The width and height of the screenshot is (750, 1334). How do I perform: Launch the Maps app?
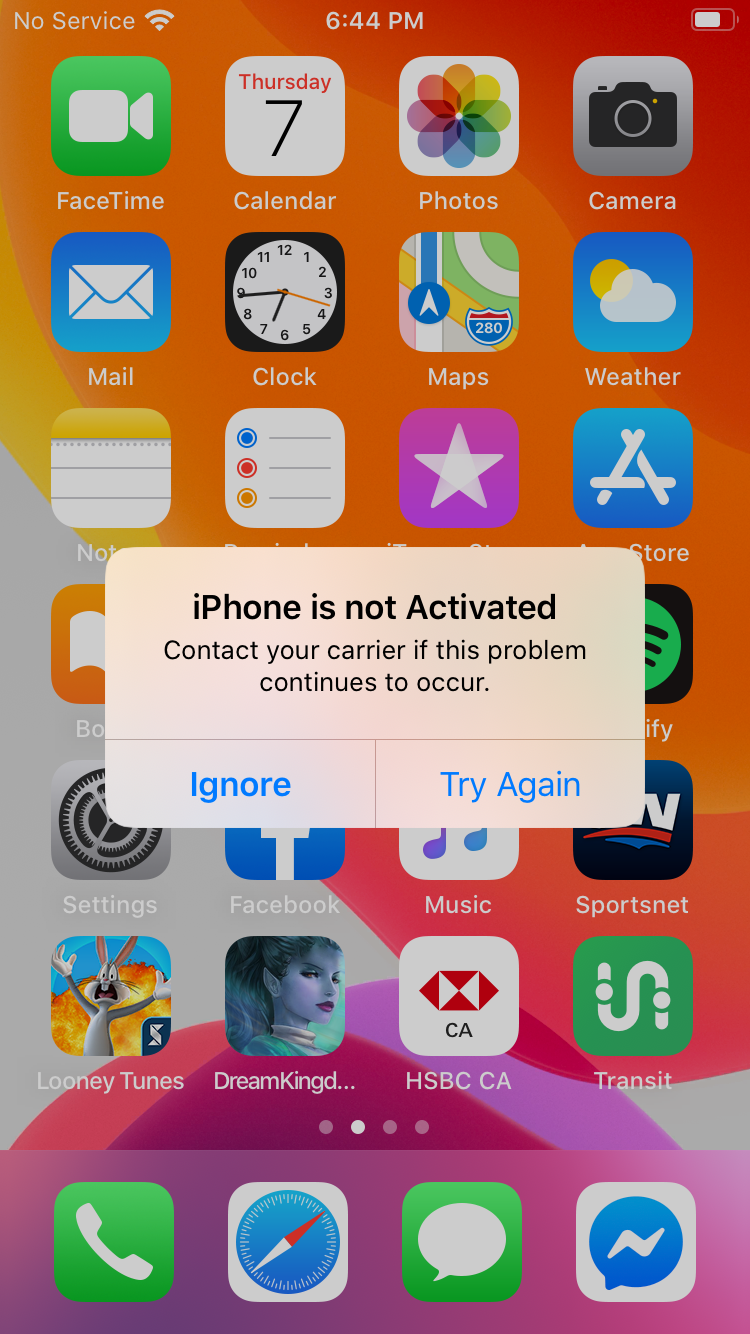pos(459,292)
